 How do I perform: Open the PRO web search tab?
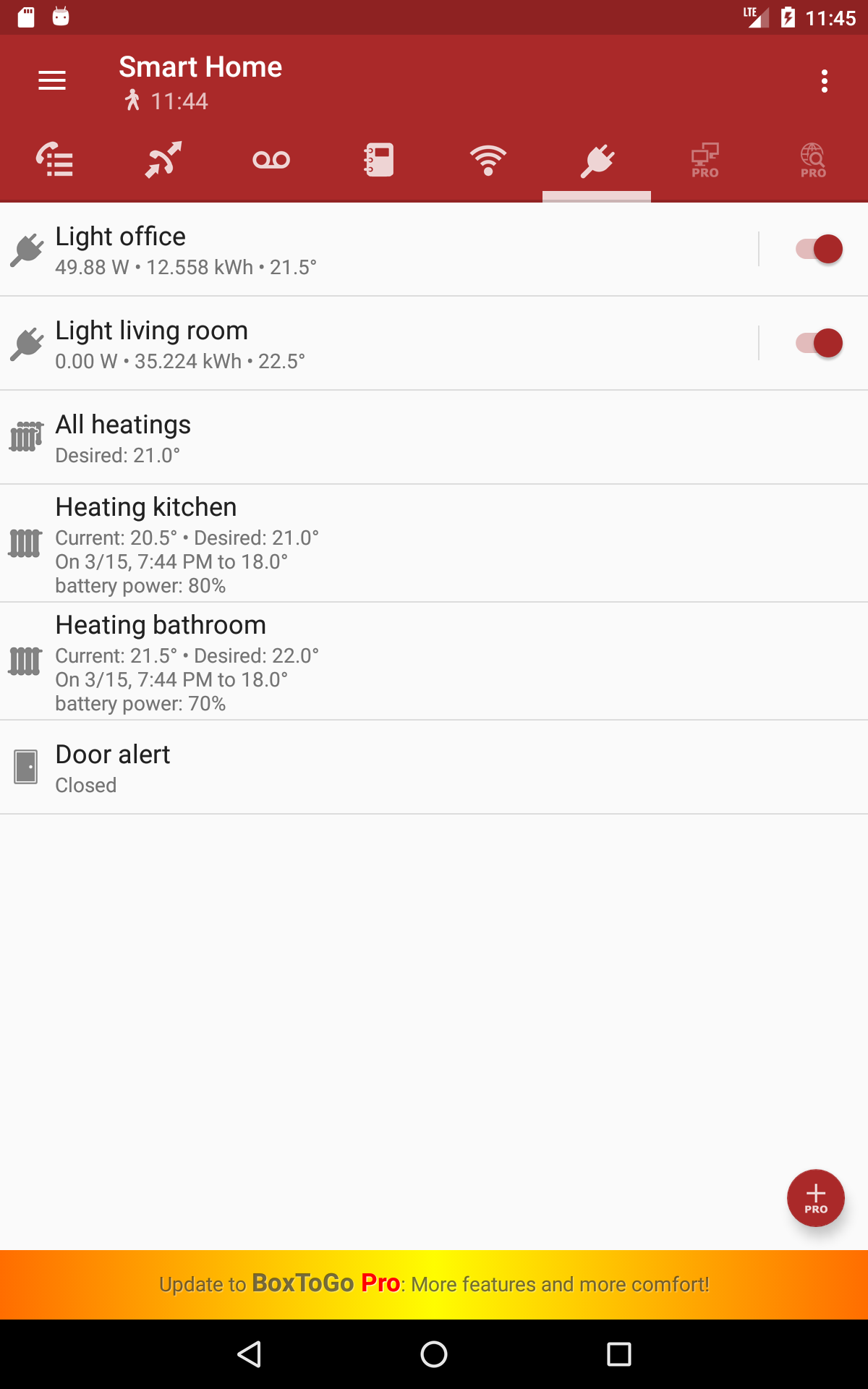(x=814, y=160)
